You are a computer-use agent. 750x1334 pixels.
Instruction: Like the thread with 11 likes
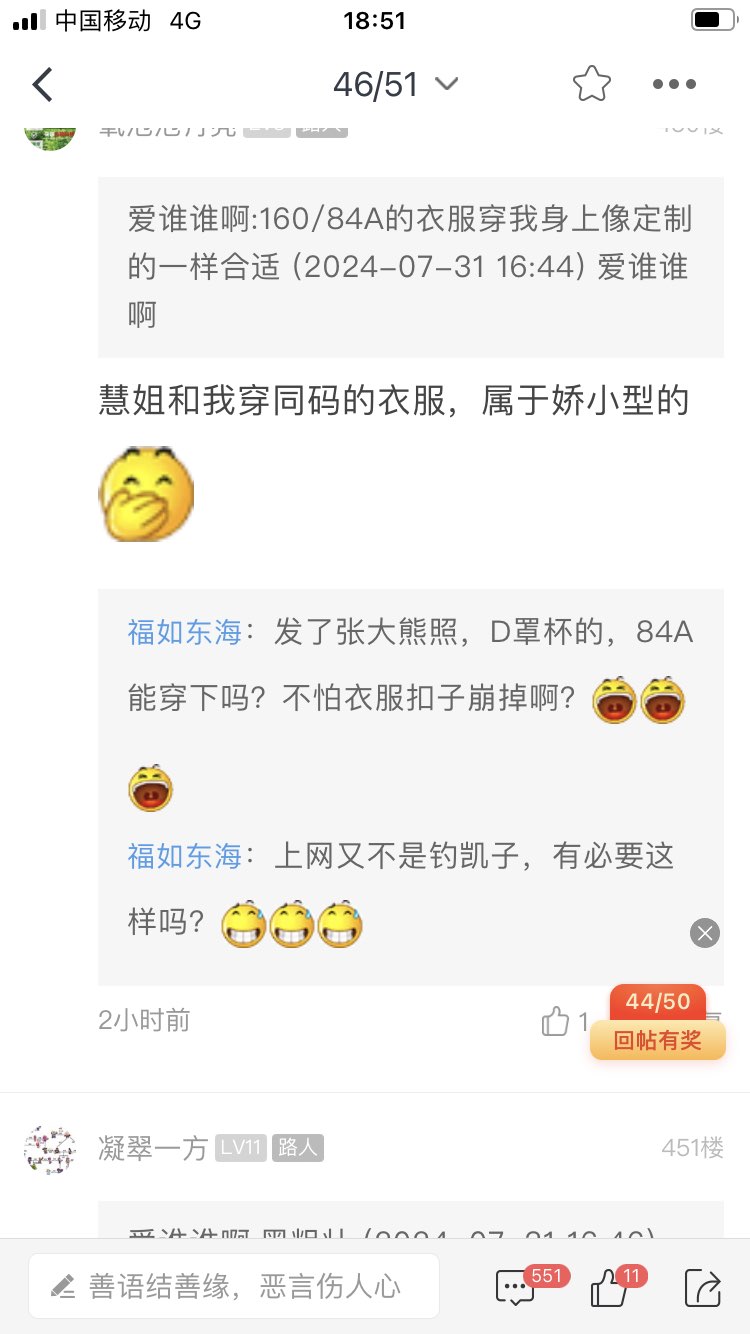click(608, 1287)
